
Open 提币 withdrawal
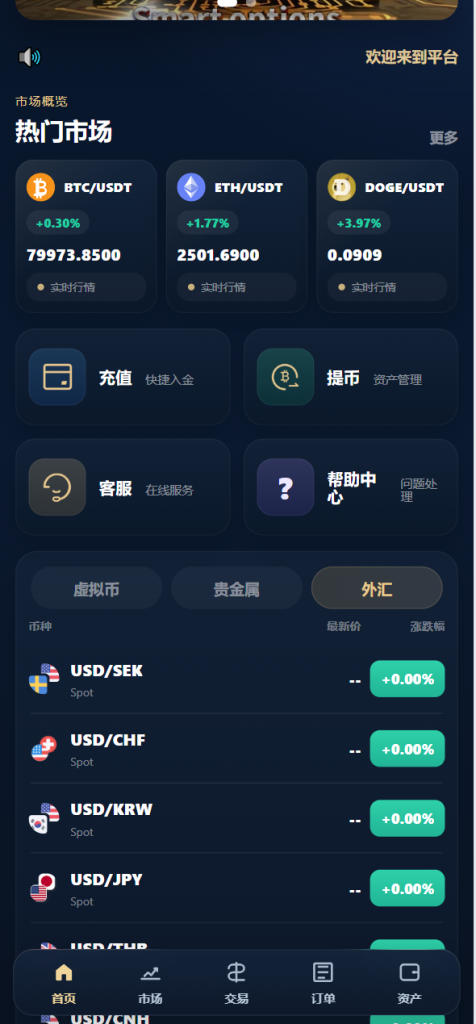pos(351,377)
